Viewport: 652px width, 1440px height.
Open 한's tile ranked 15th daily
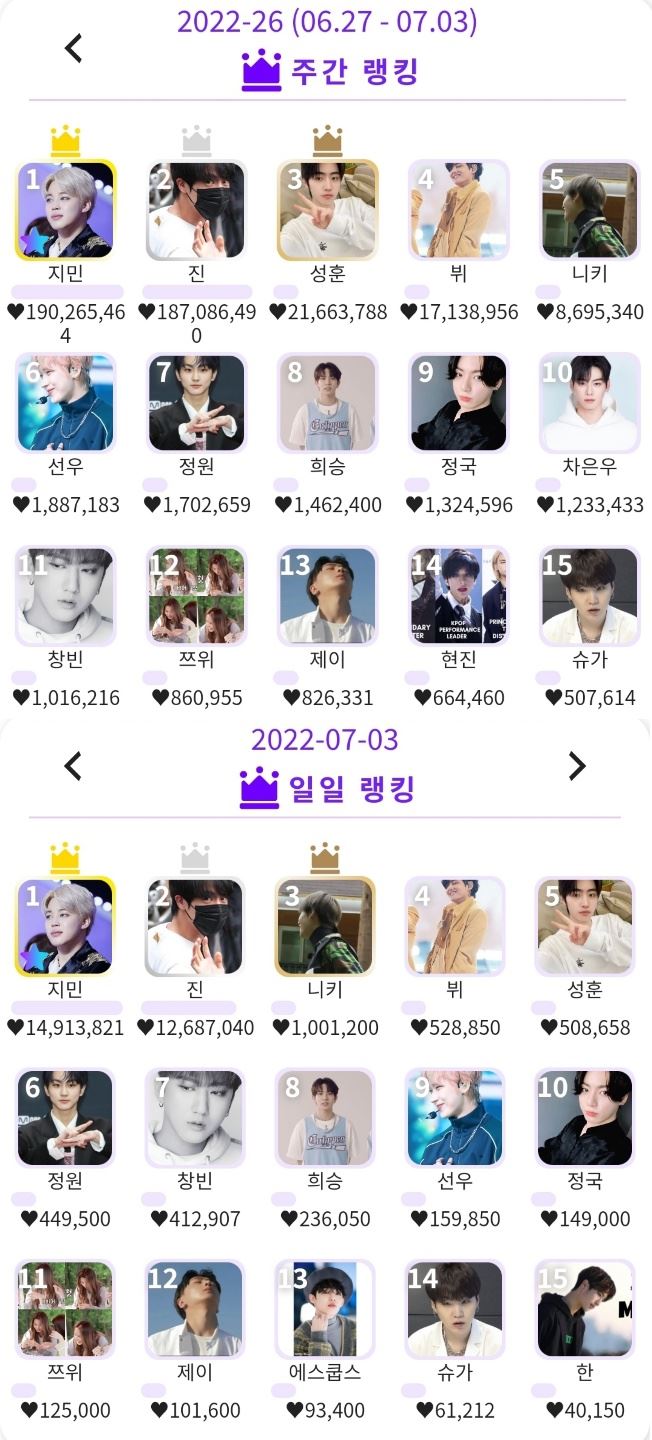585,1309
